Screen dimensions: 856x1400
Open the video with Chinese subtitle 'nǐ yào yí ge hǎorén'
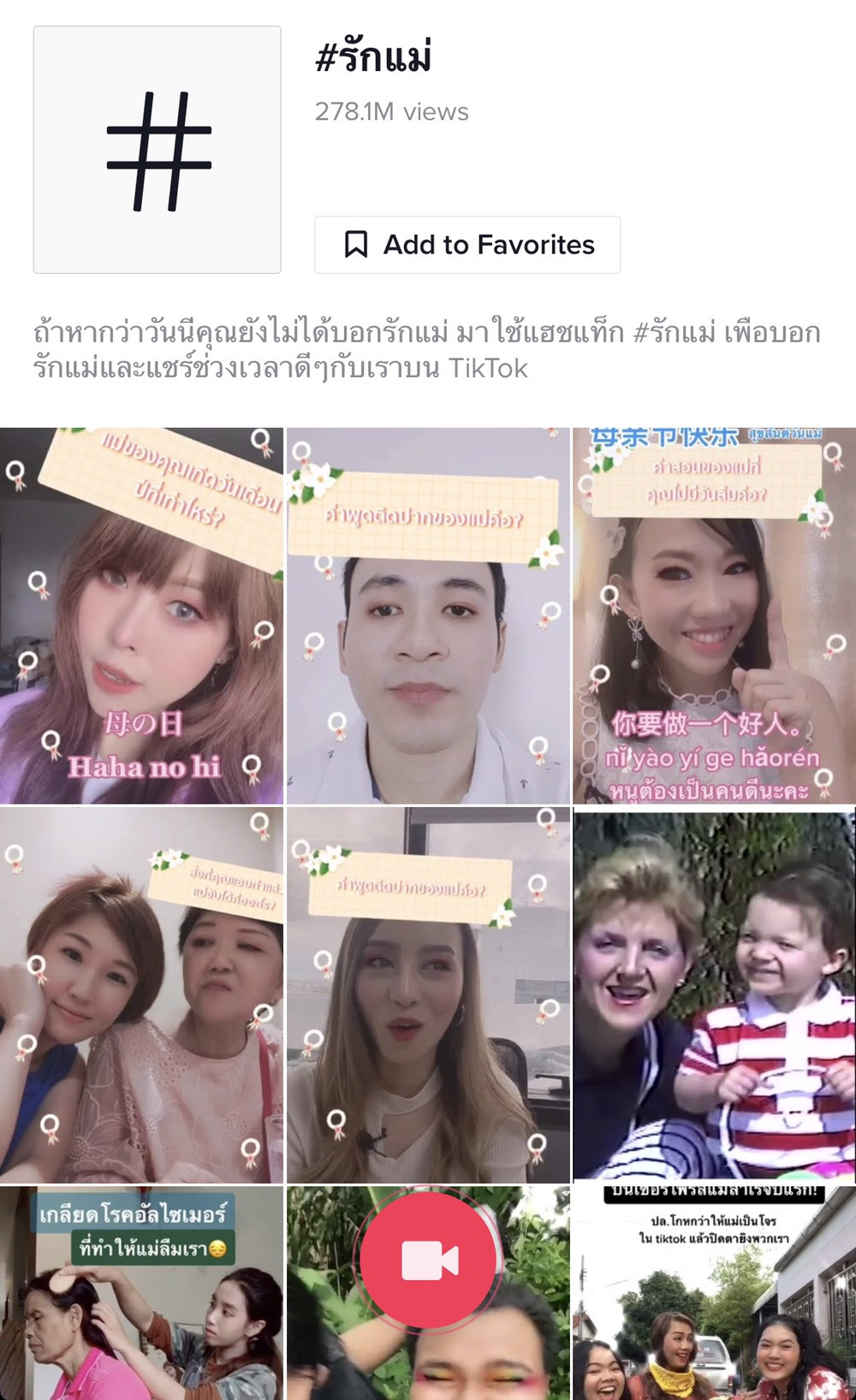[x=715, y=616]
